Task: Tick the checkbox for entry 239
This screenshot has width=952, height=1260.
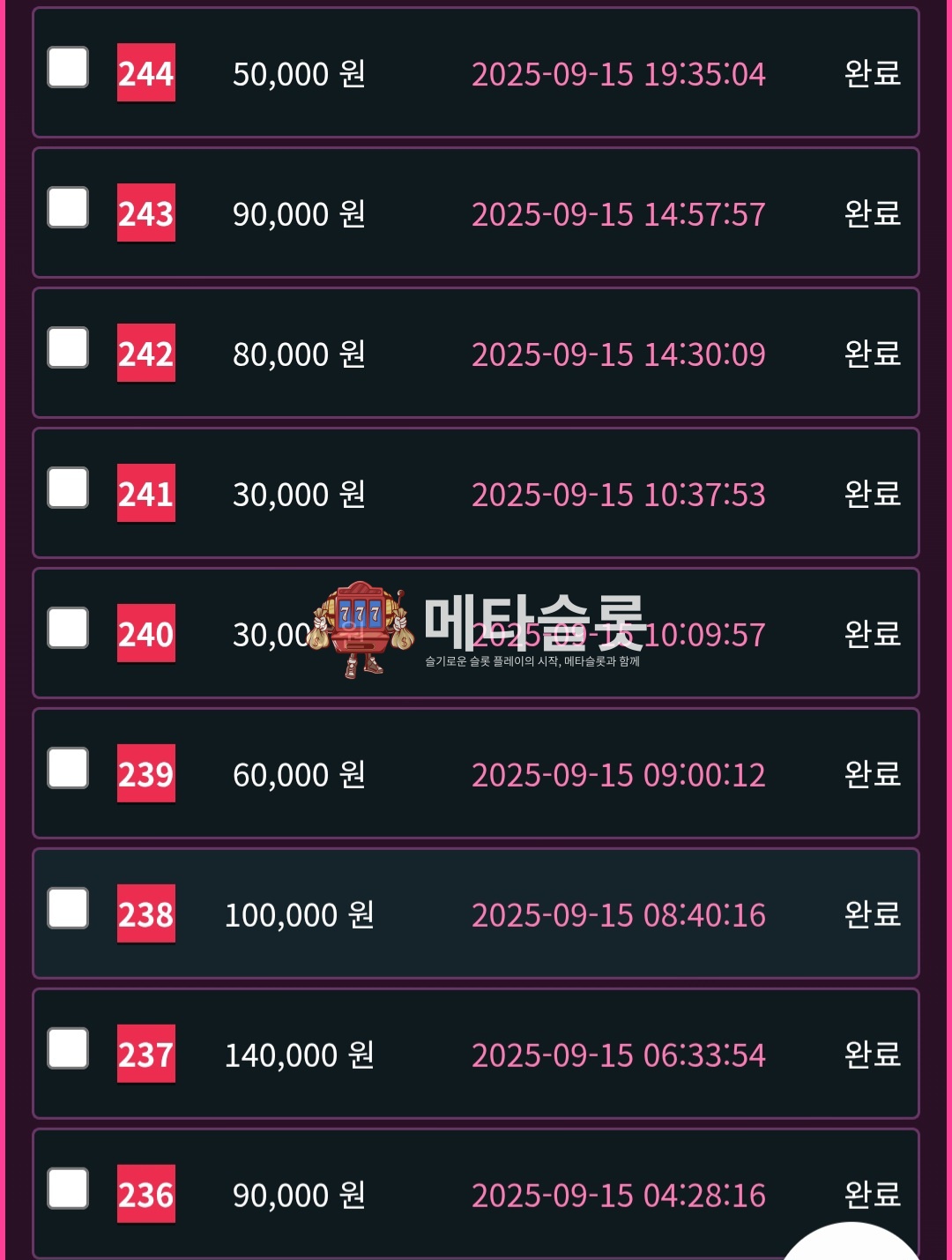Action: (x=68, y=769)
